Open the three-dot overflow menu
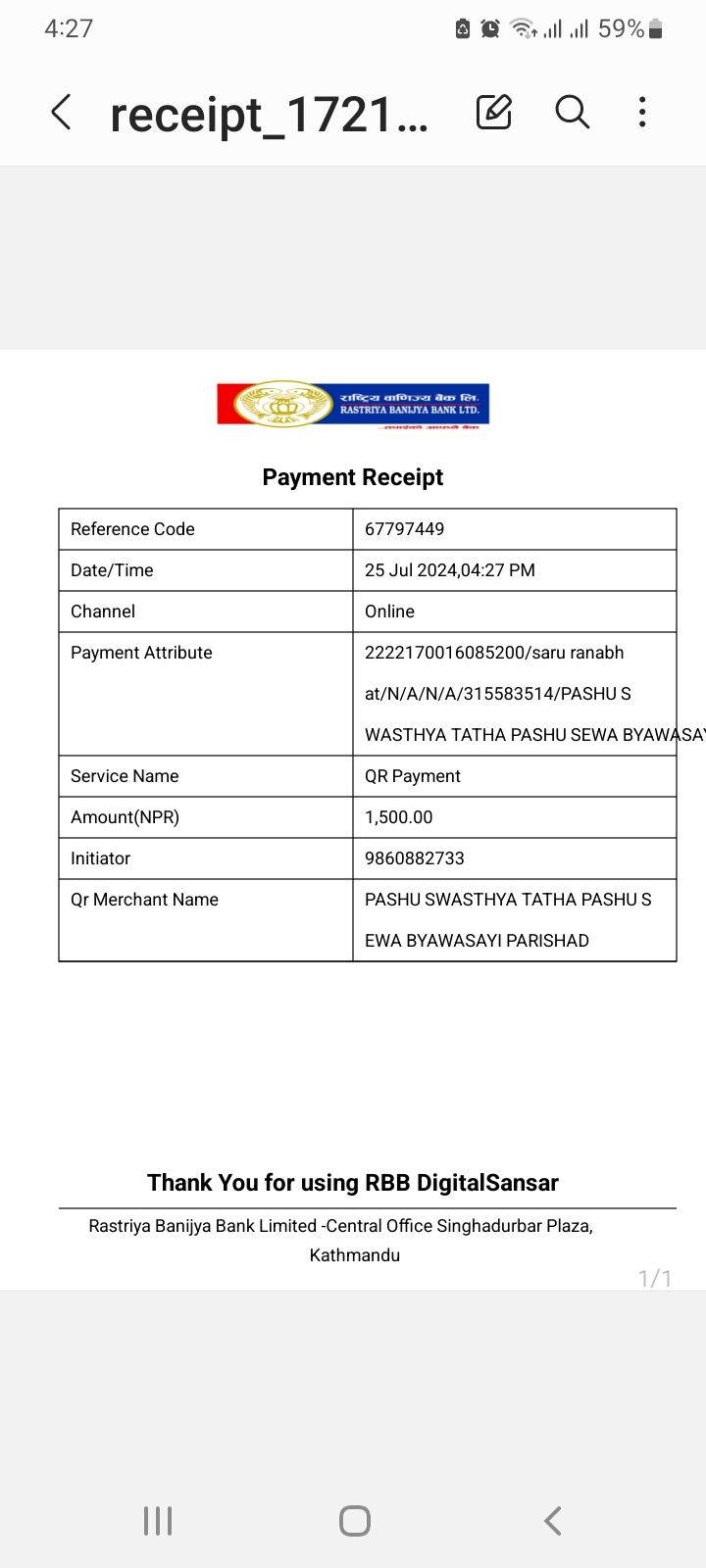Viewport: 706px width, 1568px height. pos(642,112)
